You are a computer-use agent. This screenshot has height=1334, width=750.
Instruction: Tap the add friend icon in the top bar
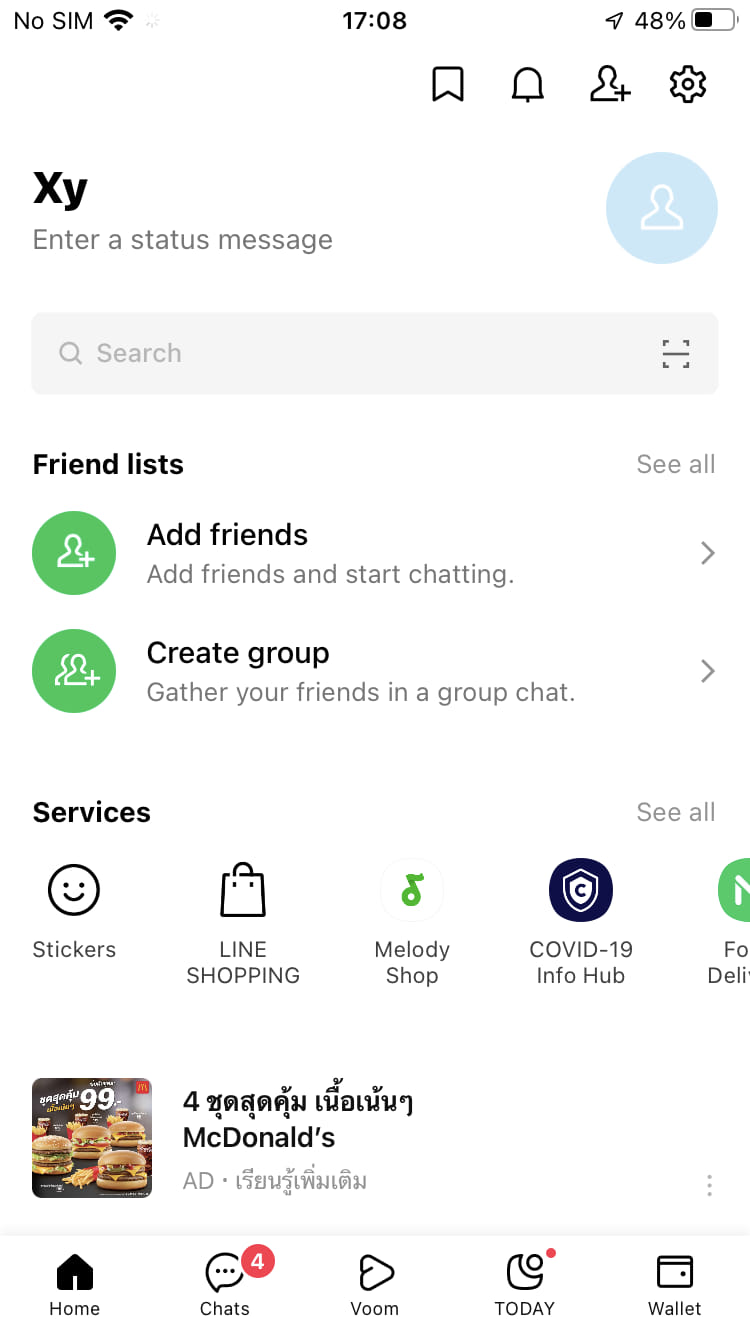pos(609,85)
